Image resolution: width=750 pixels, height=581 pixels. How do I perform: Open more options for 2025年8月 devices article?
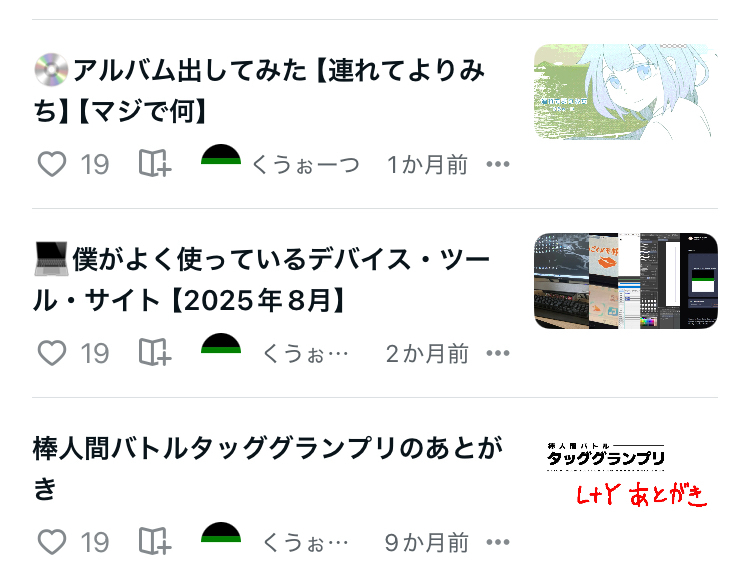click(497, 353)
